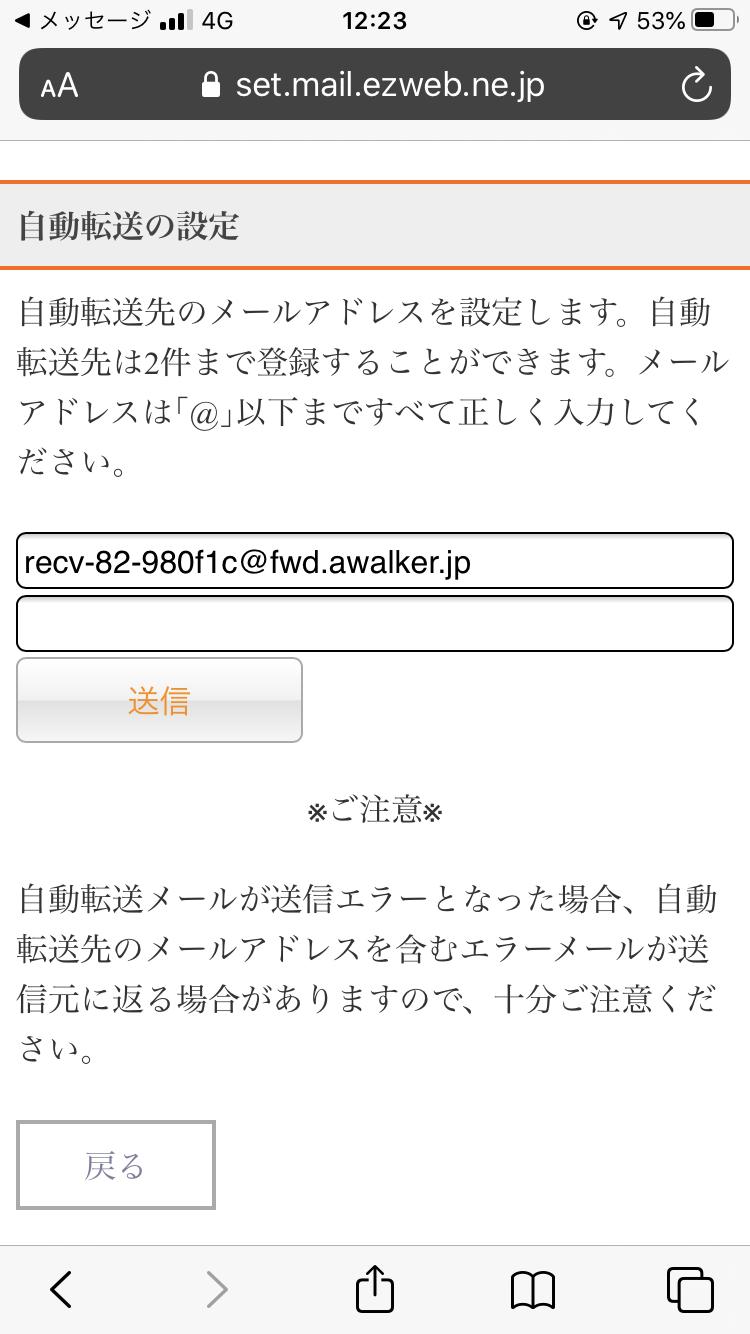Viewport: 750px width, 1334px height.
Task: Open the AA text size menu
Action: click(59, 86)
